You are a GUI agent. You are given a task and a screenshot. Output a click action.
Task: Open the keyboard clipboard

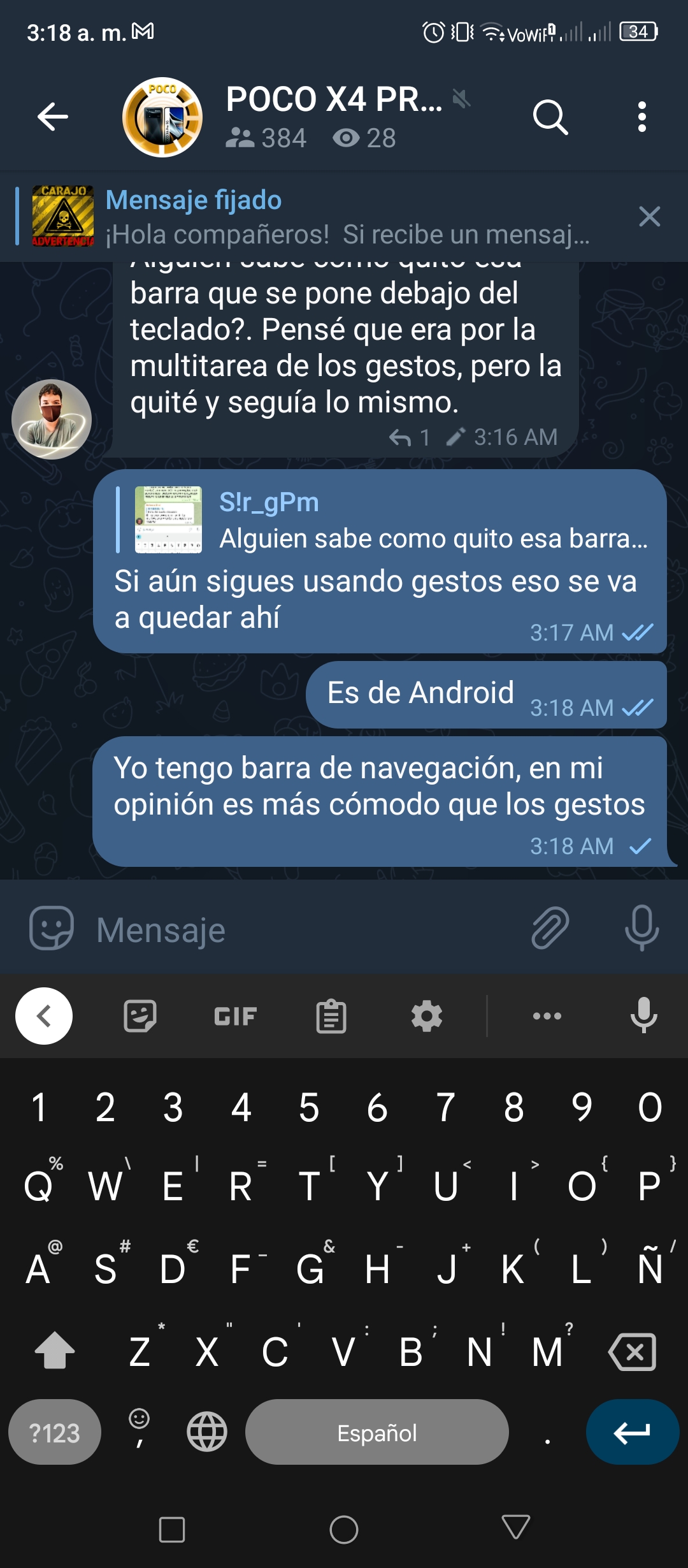click(x=331, y=1016)
